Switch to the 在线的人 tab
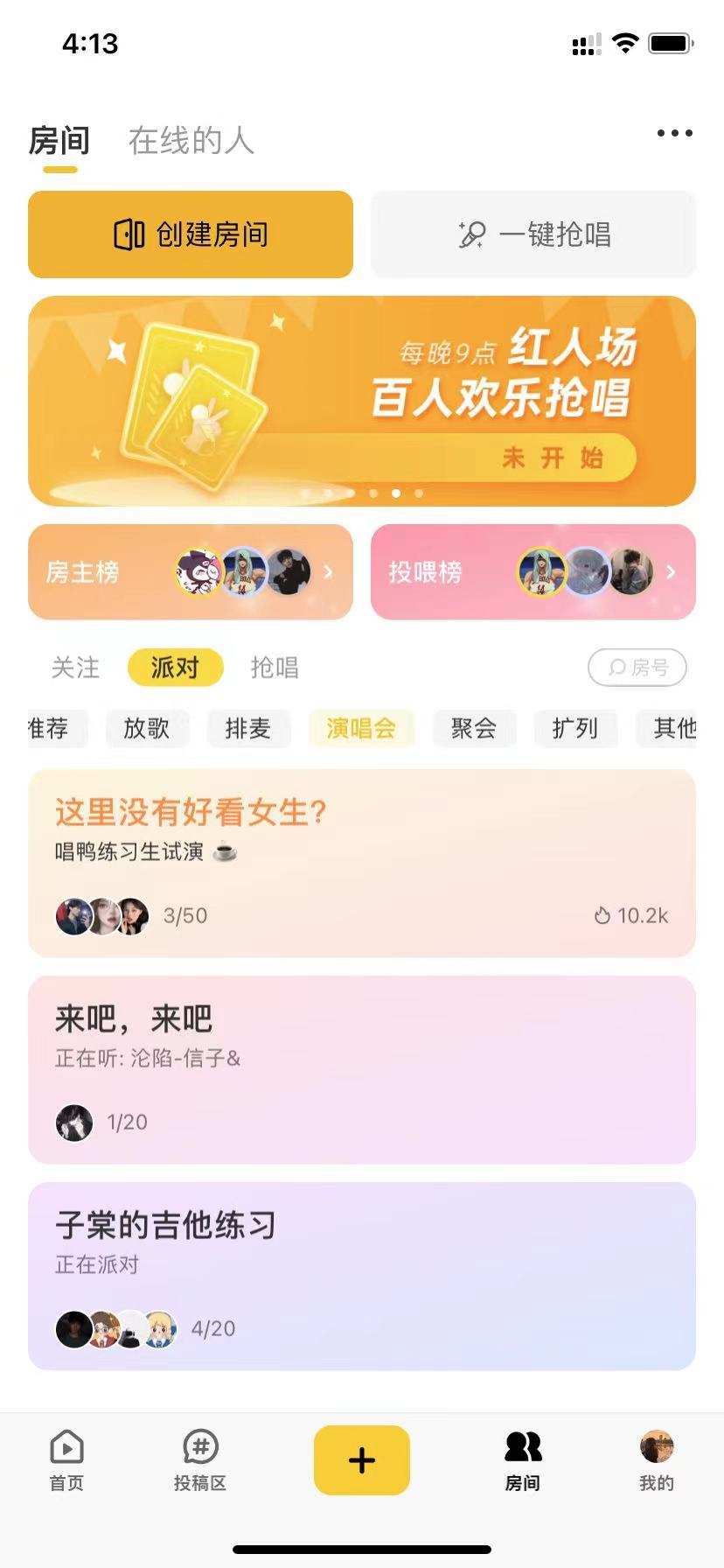Screen dimensions: 724x1568 [191, 141]
